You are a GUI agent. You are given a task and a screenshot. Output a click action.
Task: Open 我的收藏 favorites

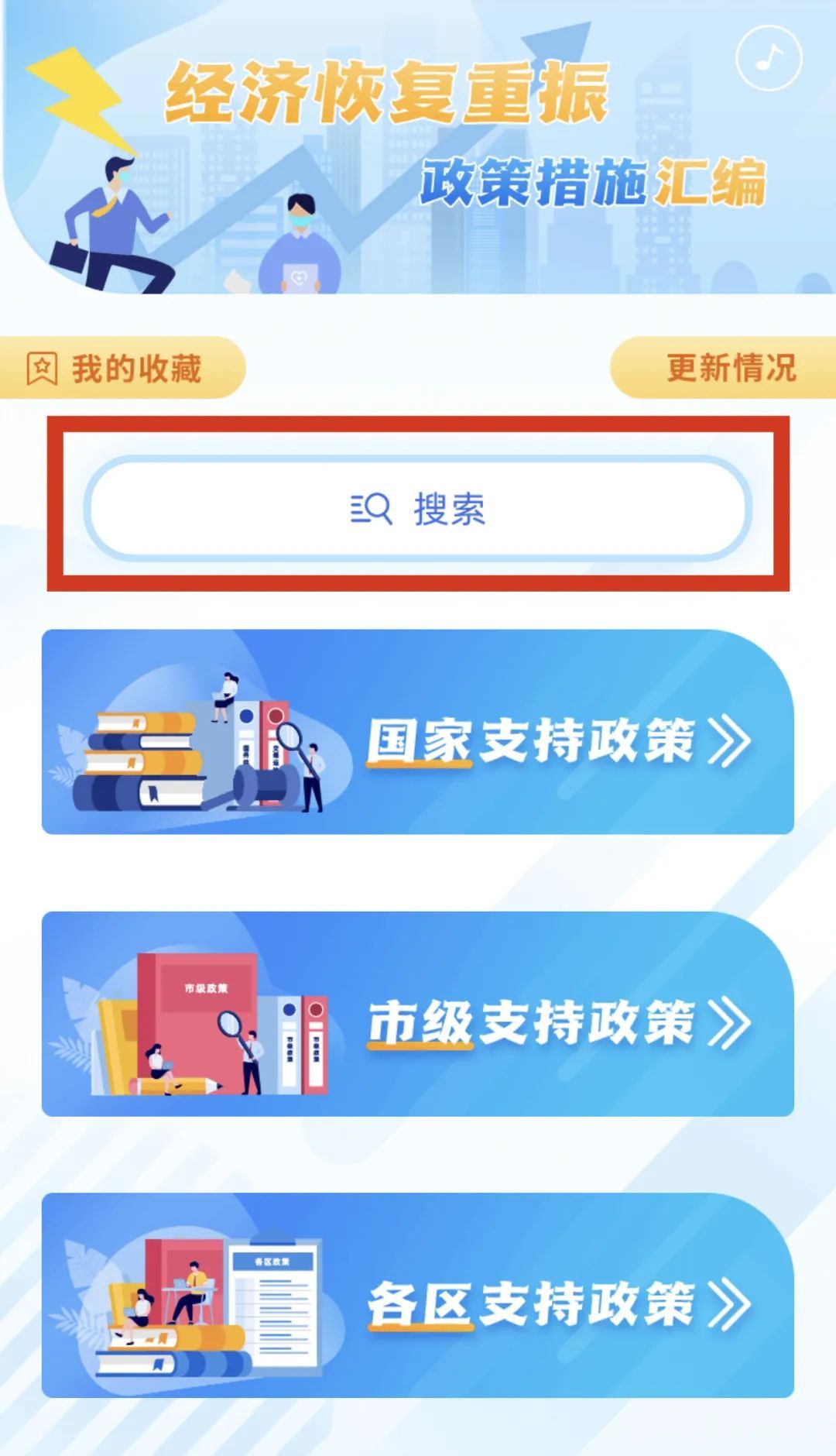point(122,368)
